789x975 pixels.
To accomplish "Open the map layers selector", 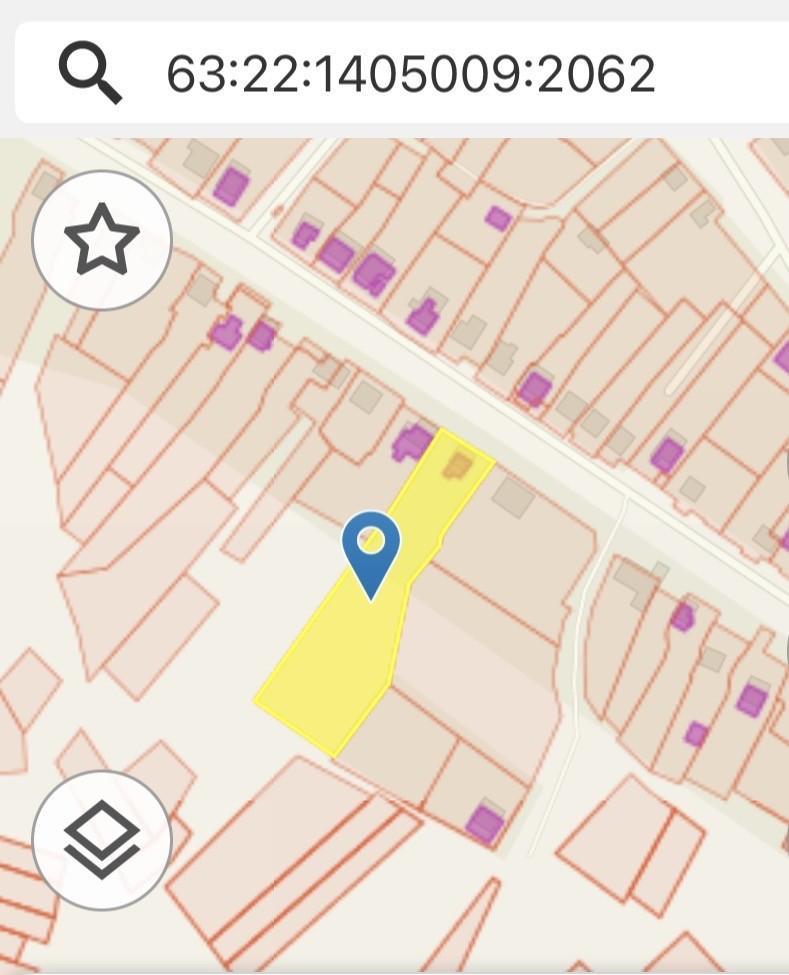I will tap(102, 839).
